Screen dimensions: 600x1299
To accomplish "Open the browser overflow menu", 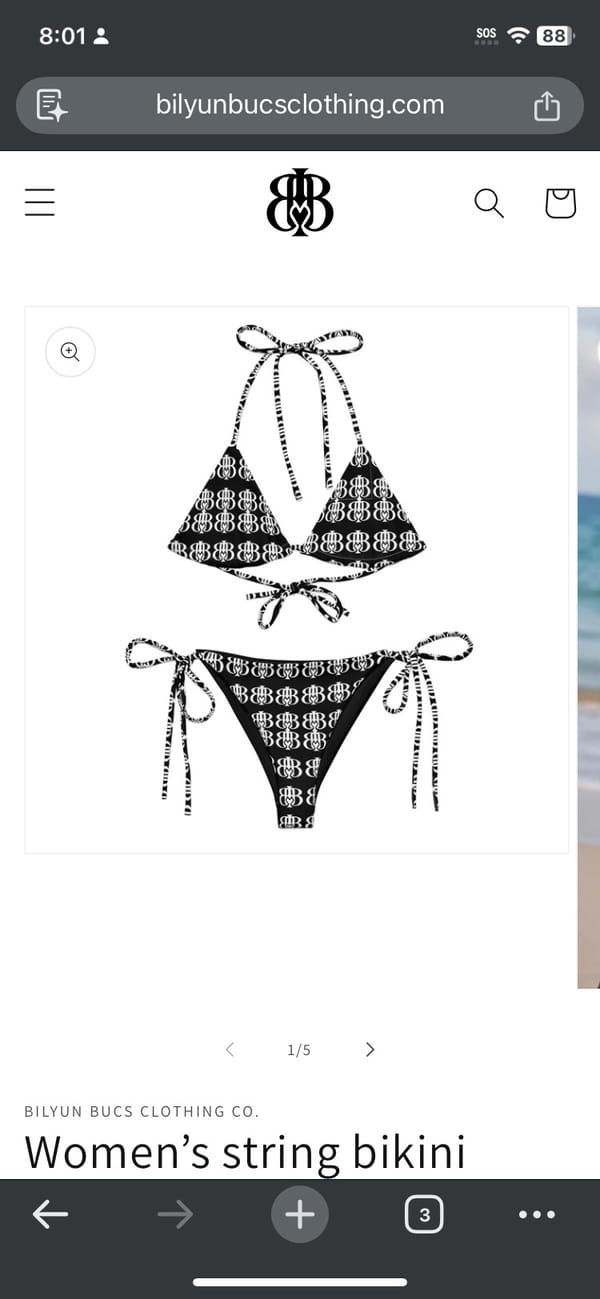I will tap(537, 1215).
